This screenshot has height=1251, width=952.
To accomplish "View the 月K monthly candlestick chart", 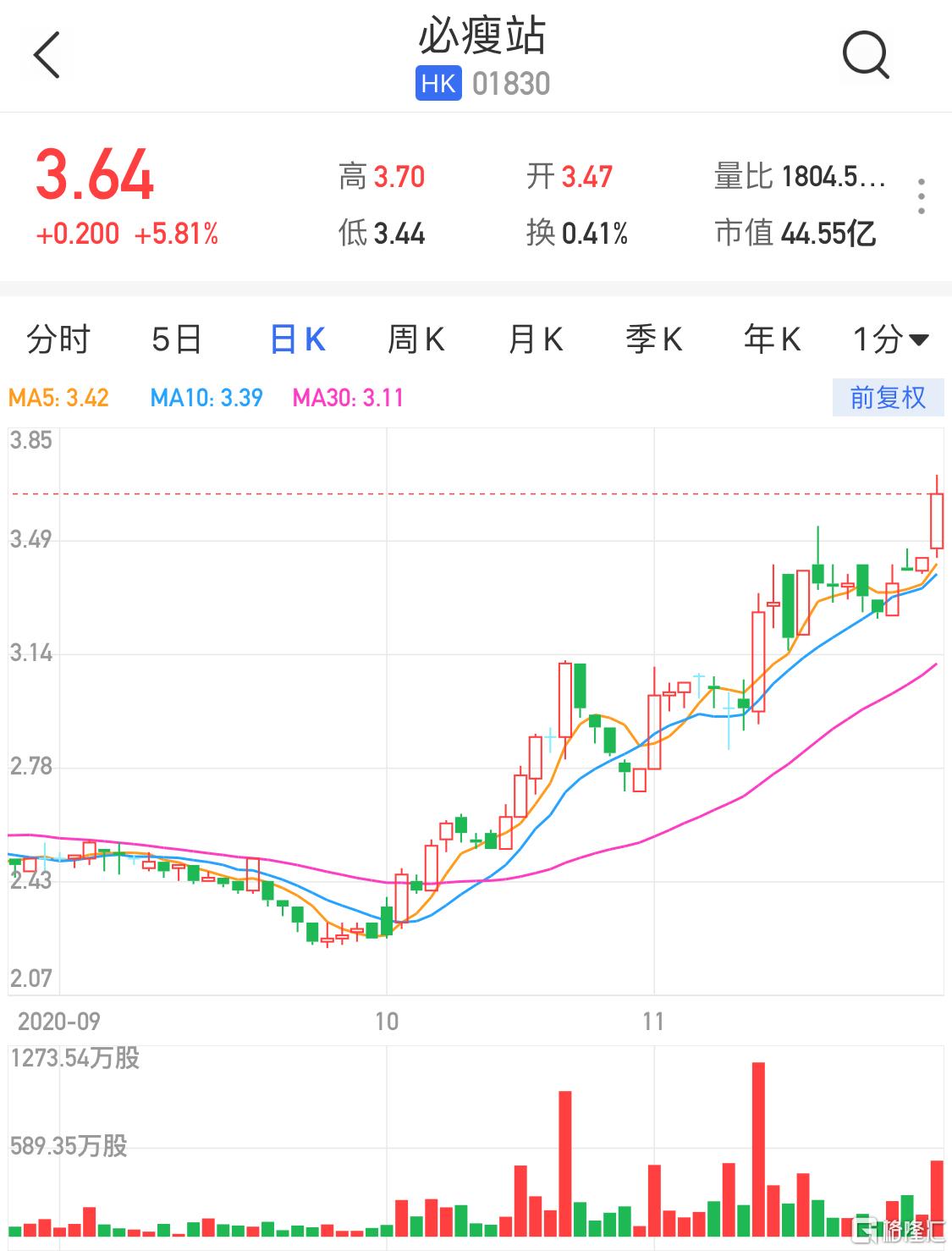I will (x=535, y=340).
